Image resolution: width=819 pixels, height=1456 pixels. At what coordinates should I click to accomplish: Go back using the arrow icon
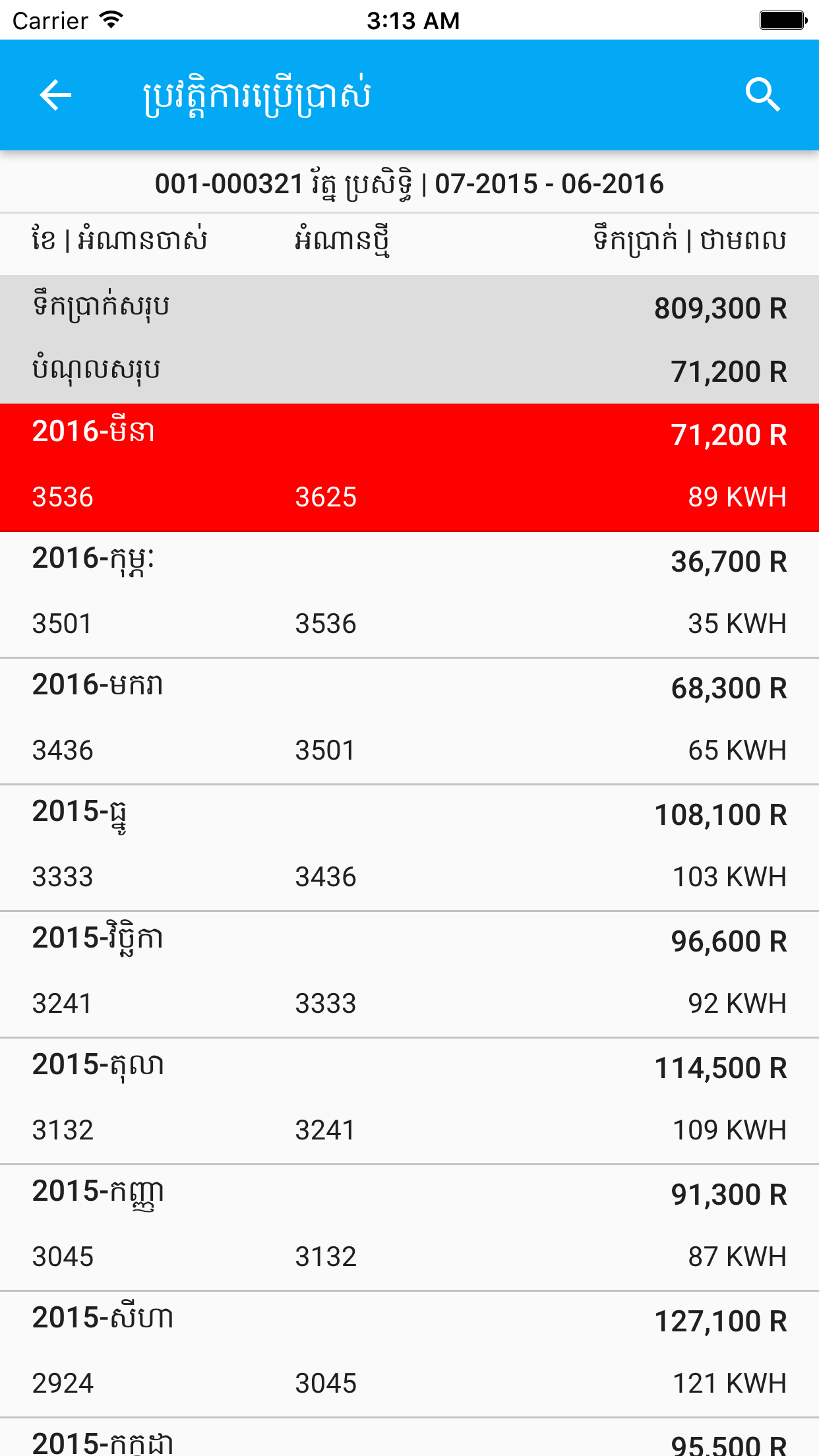(x=55, y=95)
